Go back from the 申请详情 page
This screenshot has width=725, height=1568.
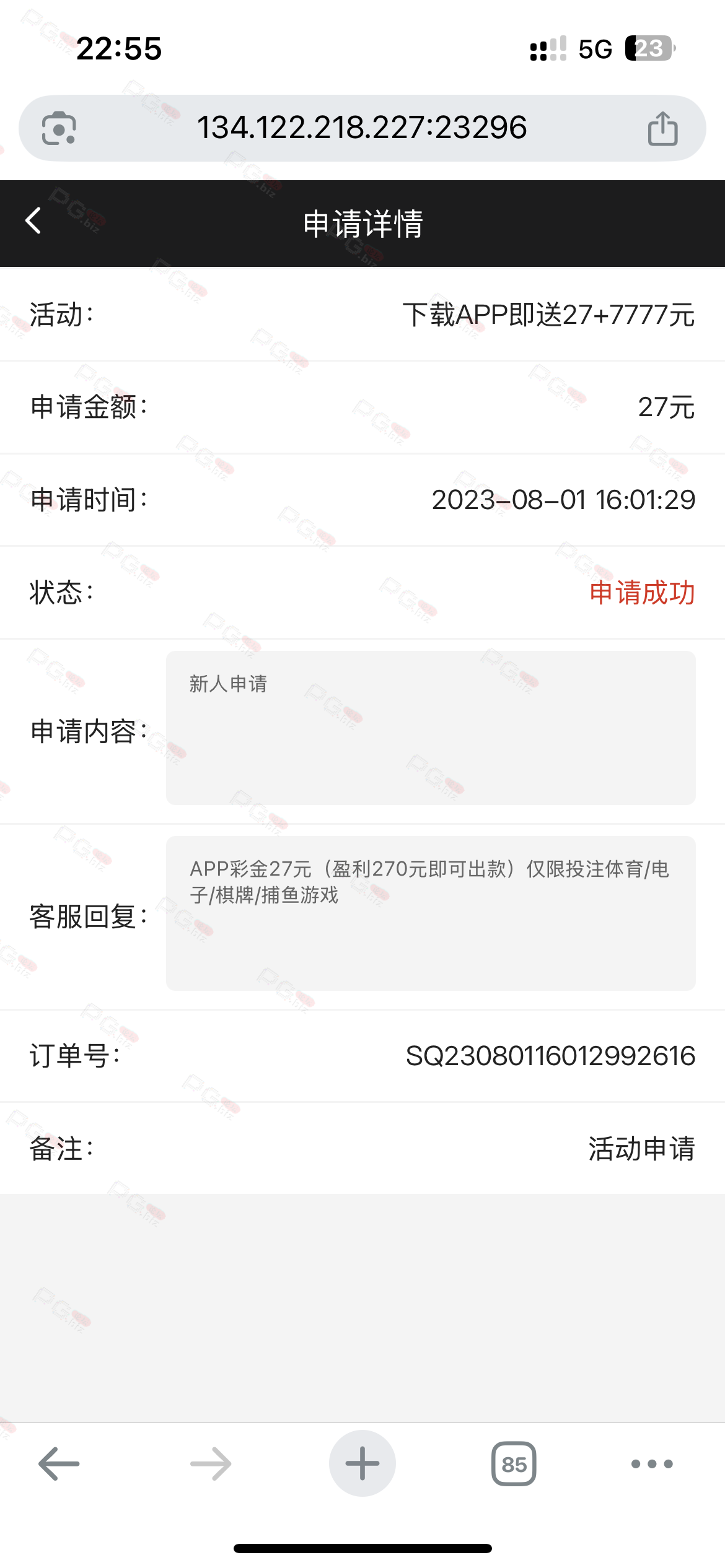tap(33, 221)
